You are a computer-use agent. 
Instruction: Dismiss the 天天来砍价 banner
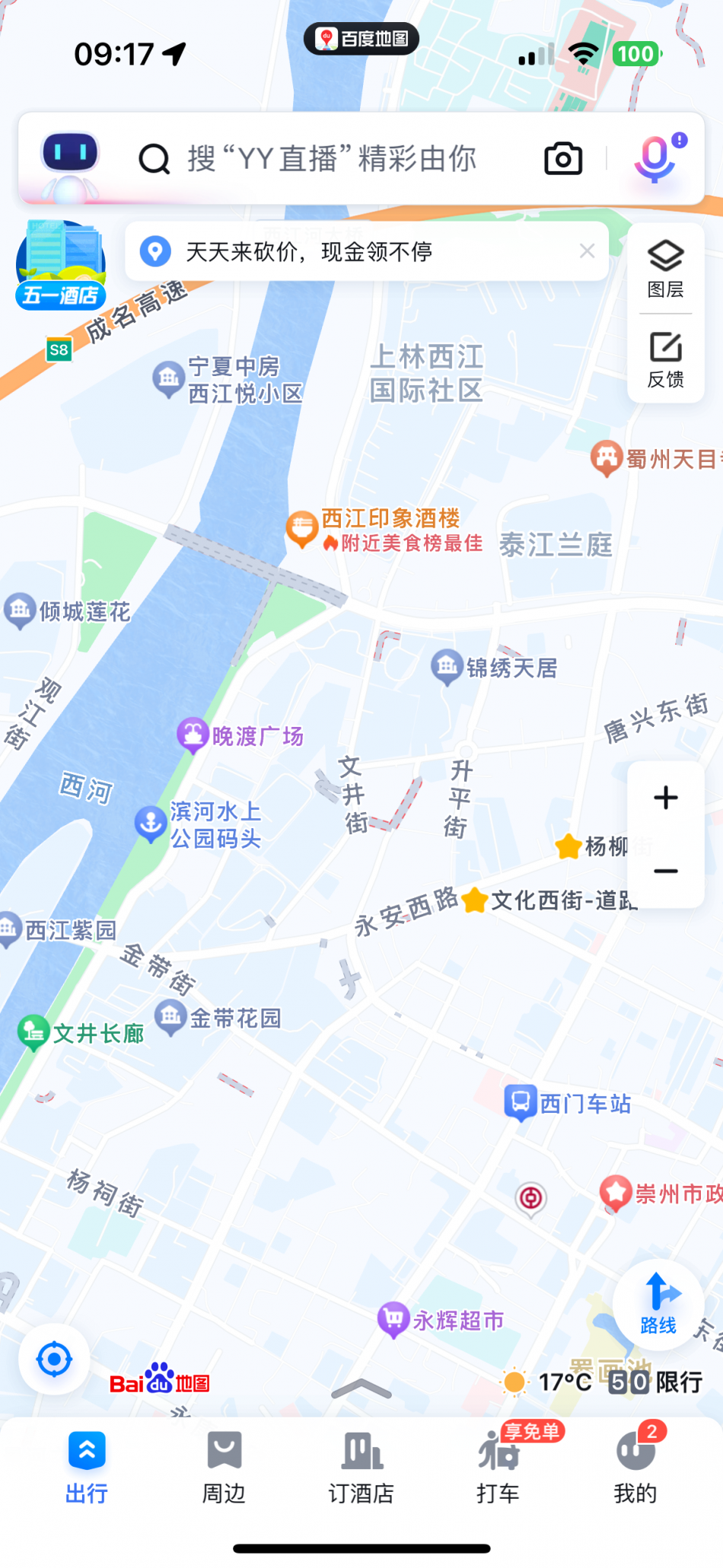[x=587, y=251]
